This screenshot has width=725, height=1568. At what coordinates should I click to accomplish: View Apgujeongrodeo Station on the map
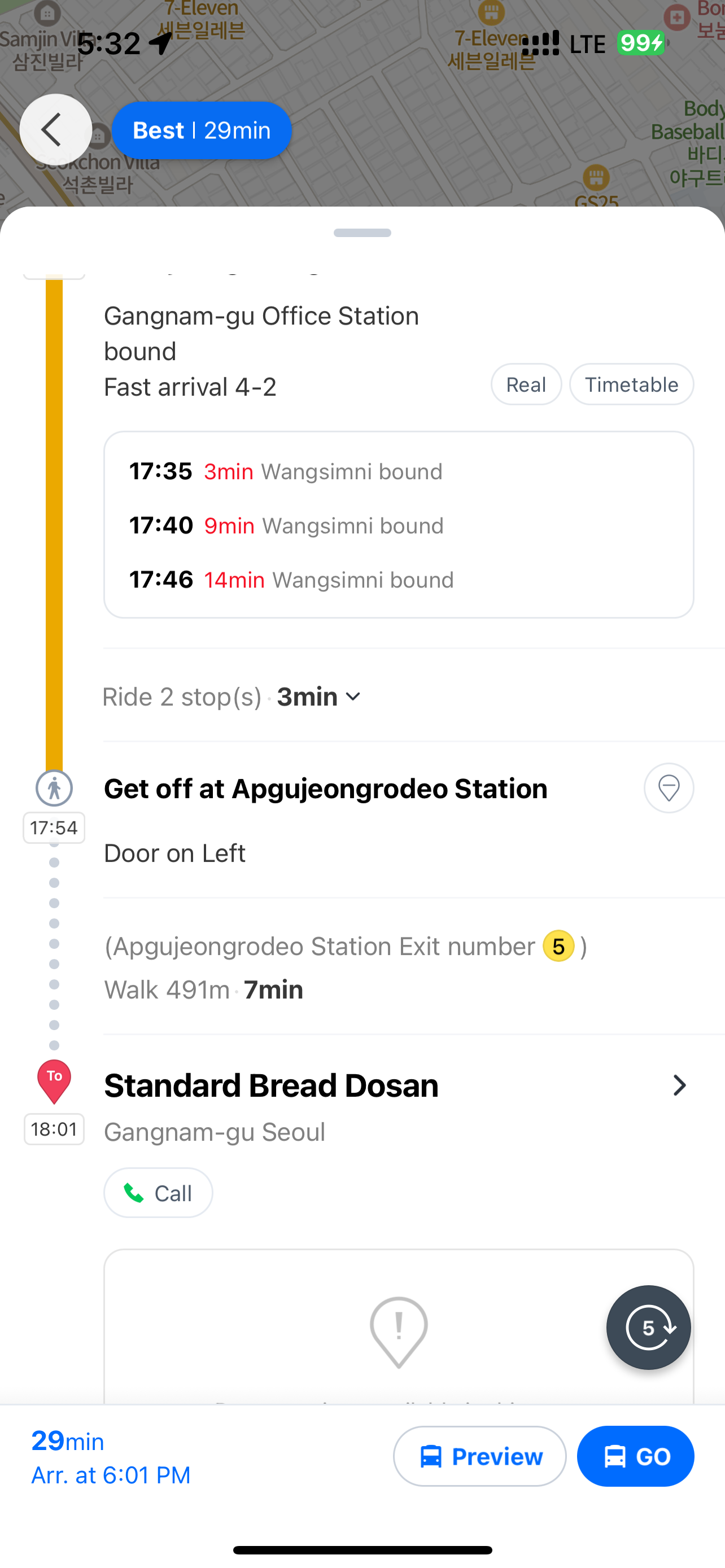tap(669, 789)
